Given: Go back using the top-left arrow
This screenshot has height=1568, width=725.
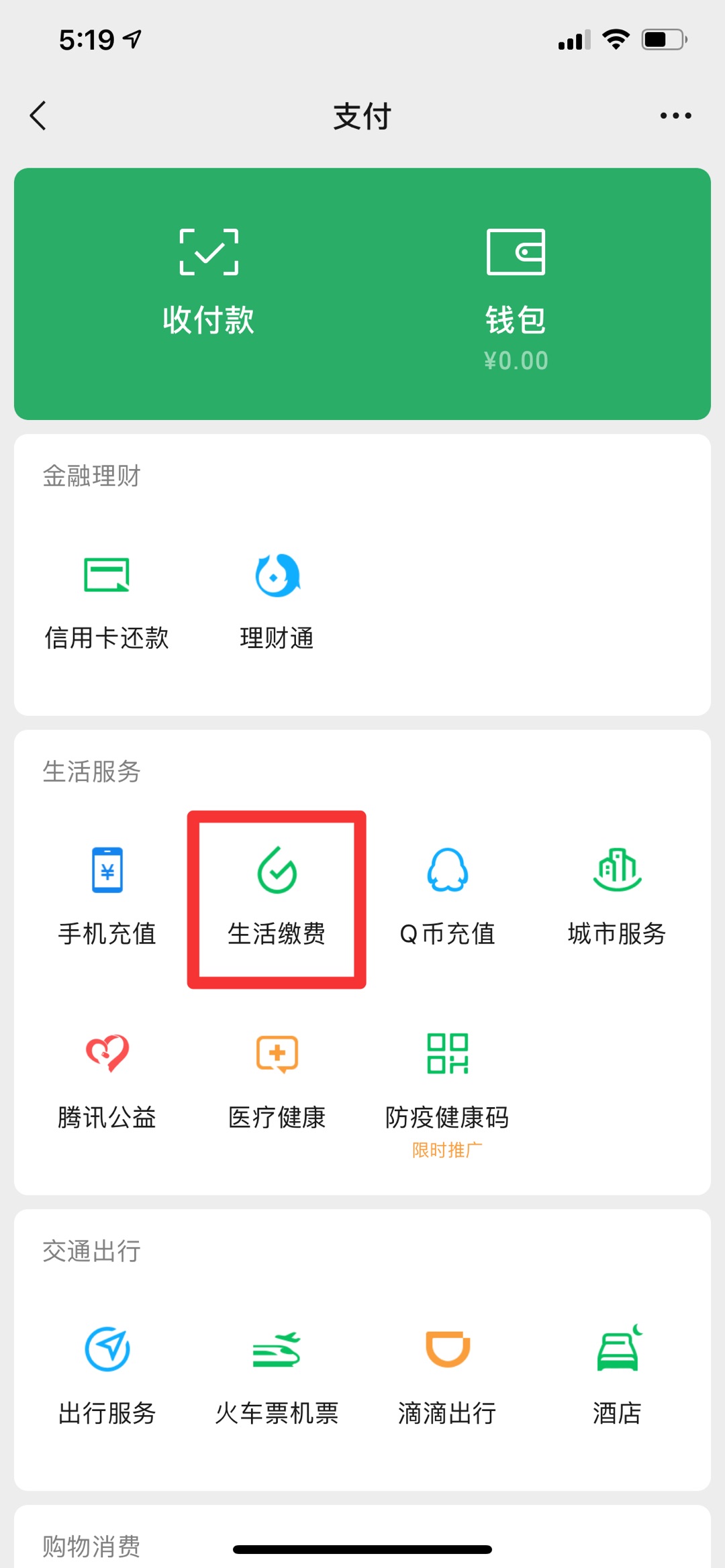Looking at the screenshot, I should (x=38, y=115).
